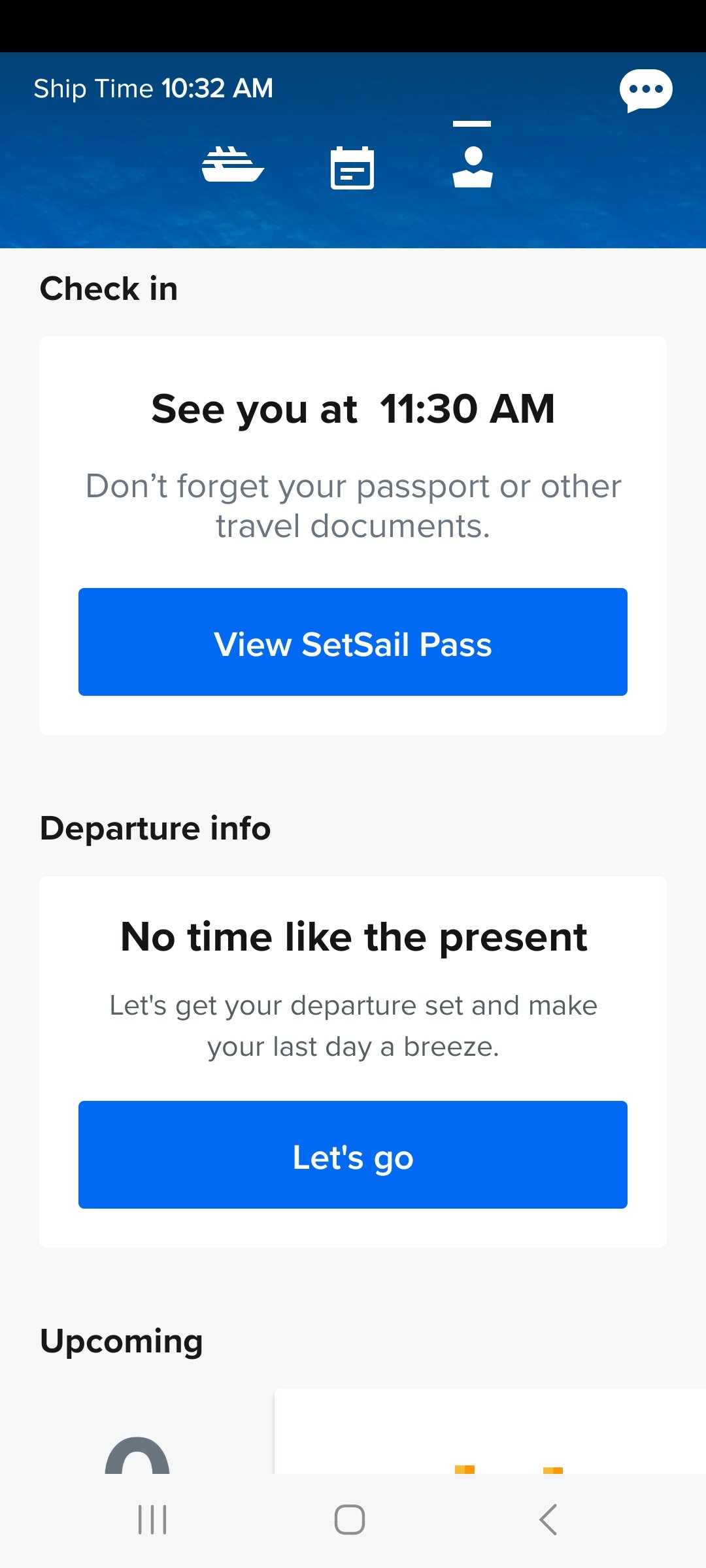
Task: Go back using the system back button
Action: click(x=548, y=1519)
